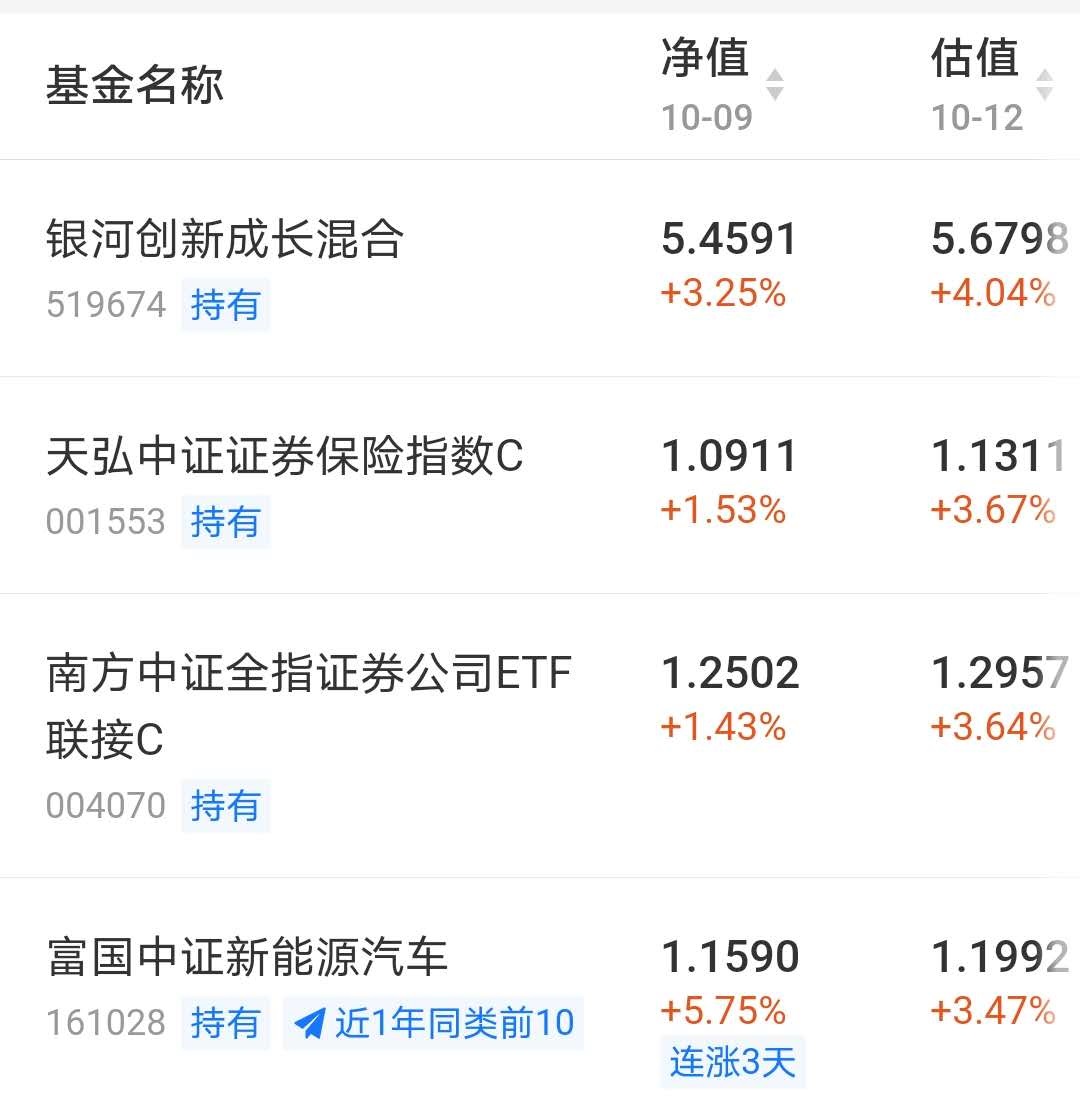The height and width of the screenshot is (1116, 1080).
Task: Open fund 银河创新成长混合
Action: 225,240
